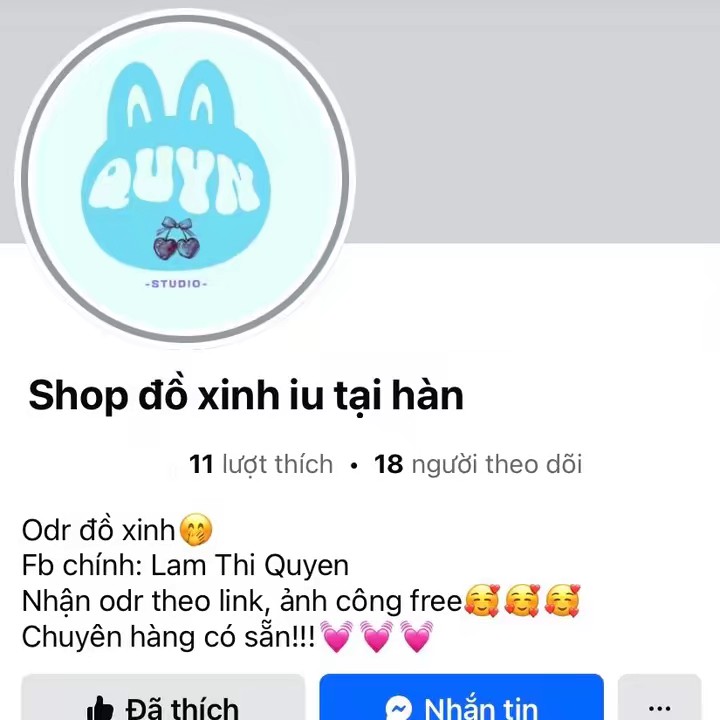
Task: Open the gray cover photo area
Action: coord(540,120)
